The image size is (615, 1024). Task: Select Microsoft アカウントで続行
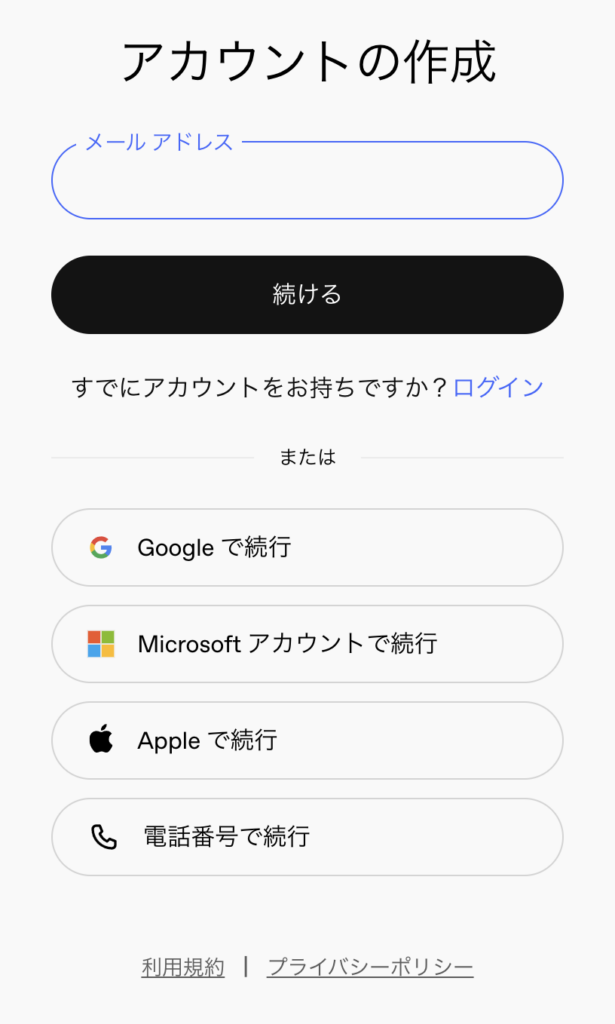(307, 644)
